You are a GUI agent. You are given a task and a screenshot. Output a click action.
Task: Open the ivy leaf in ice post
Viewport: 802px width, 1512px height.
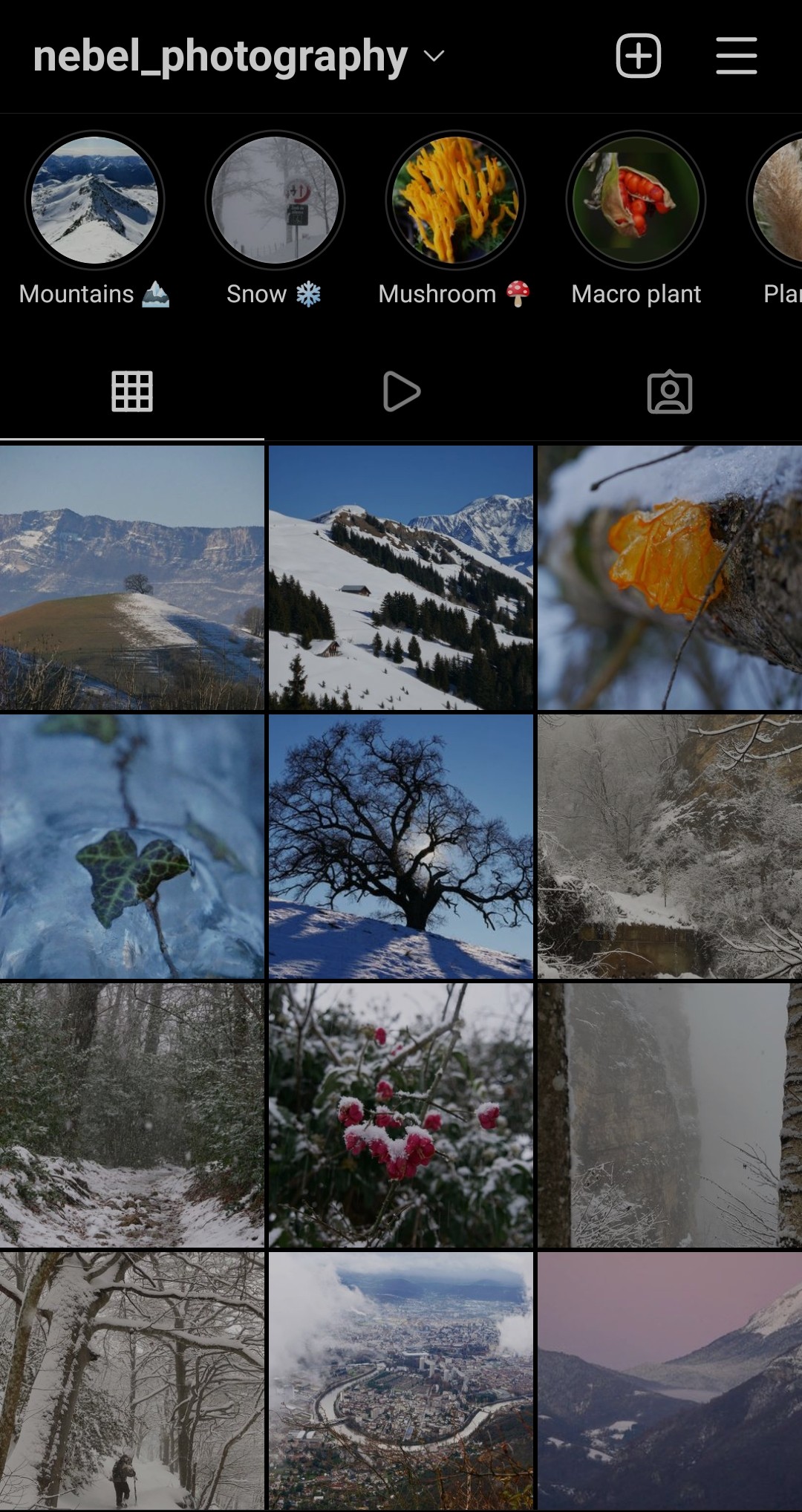pos(132,847)
